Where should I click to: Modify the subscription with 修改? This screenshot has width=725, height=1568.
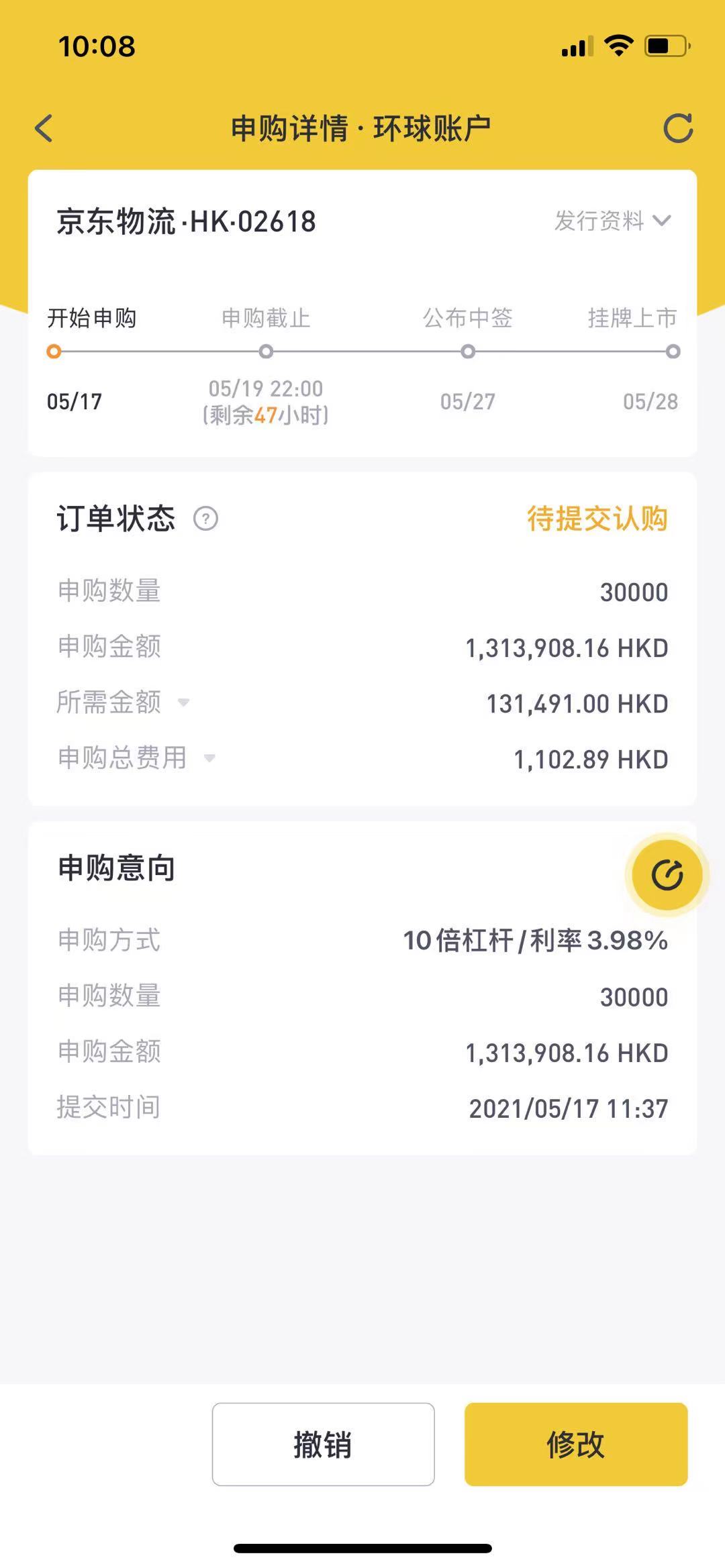point(576,1444)
